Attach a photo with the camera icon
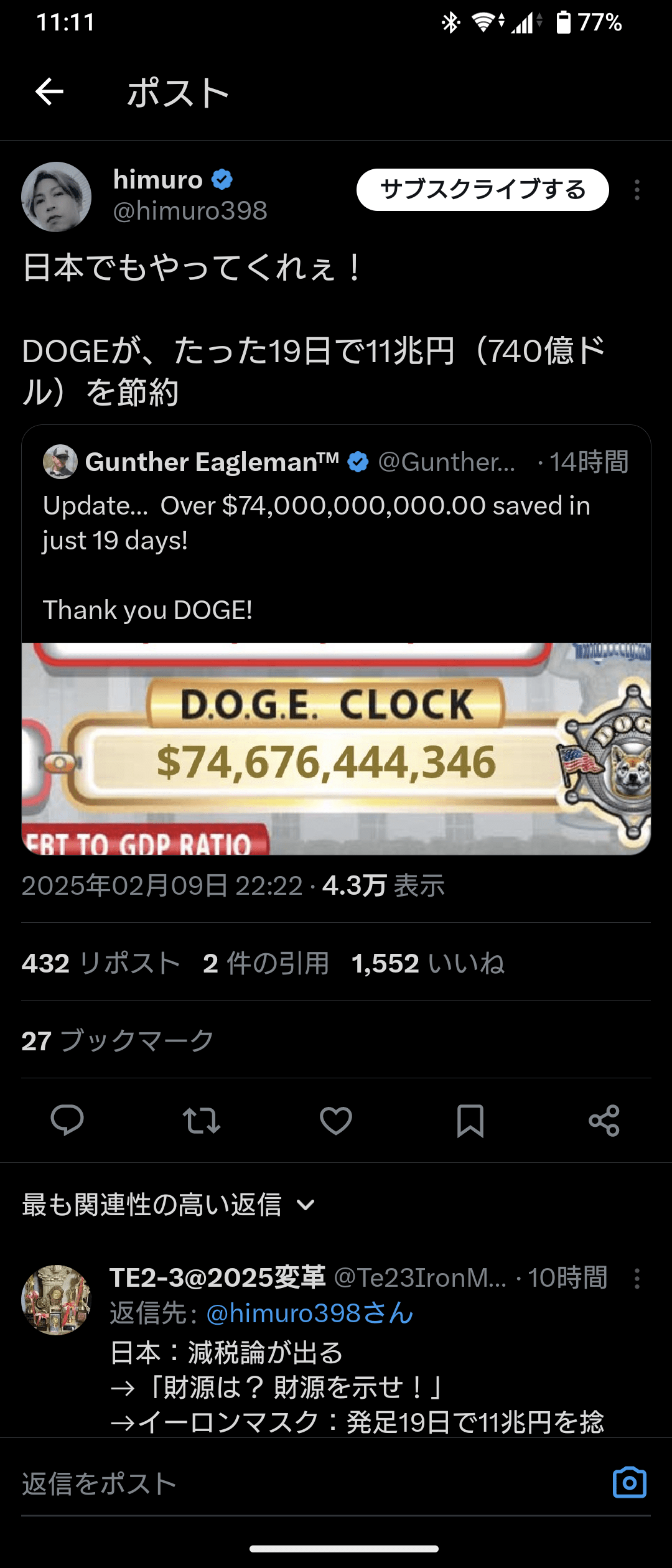The image size is (672, 1568). point(629,1483)
